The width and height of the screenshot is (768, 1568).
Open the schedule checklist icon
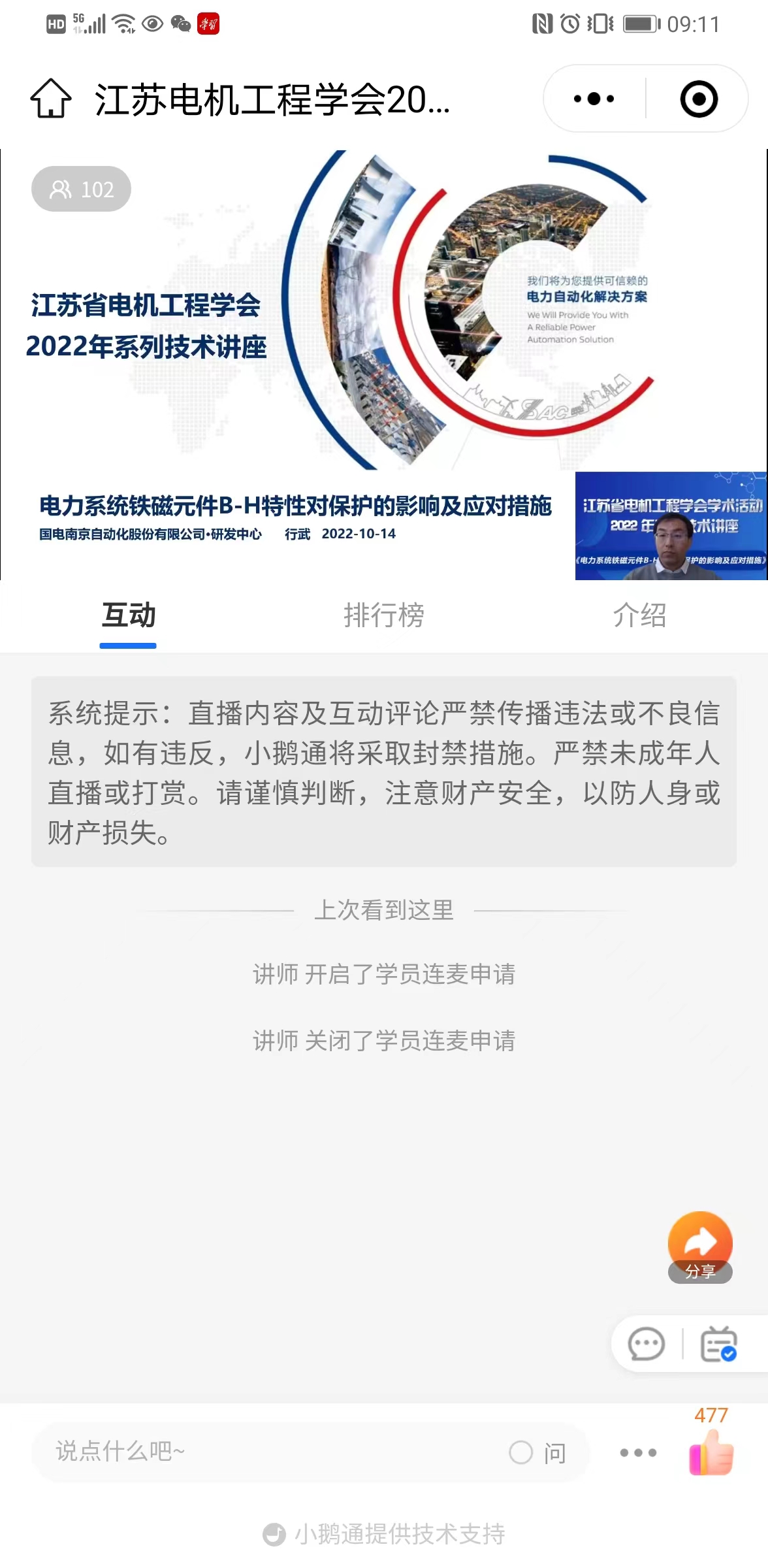(718, 1345)
